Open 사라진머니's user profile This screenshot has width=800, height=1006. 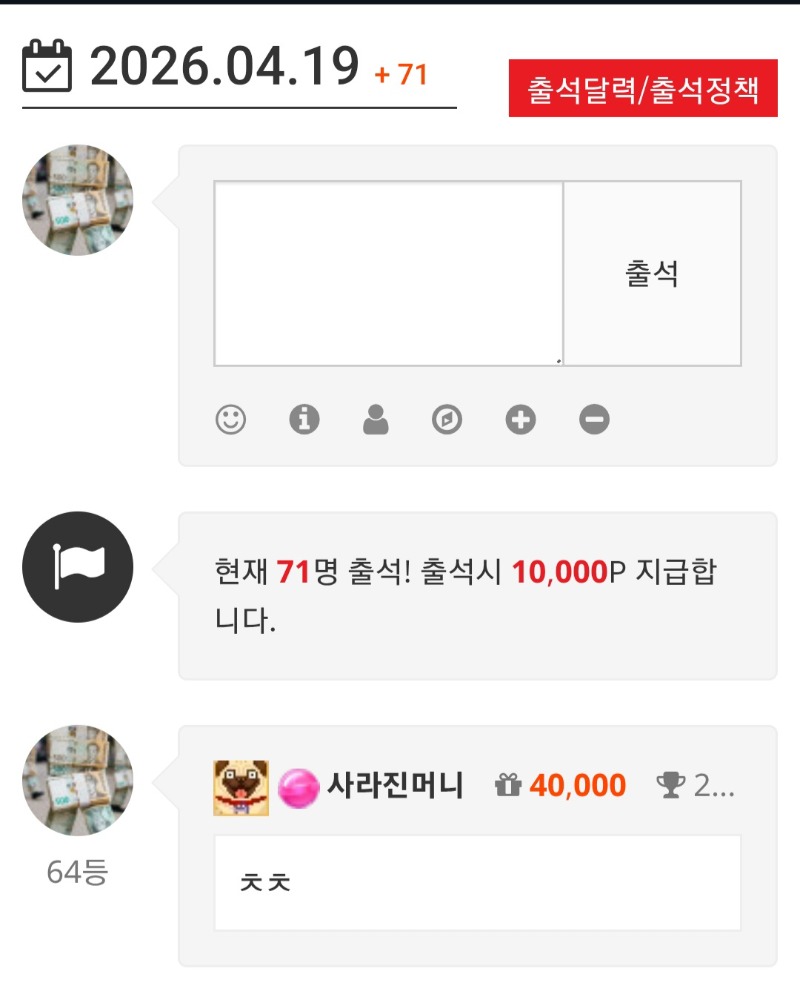395,787
